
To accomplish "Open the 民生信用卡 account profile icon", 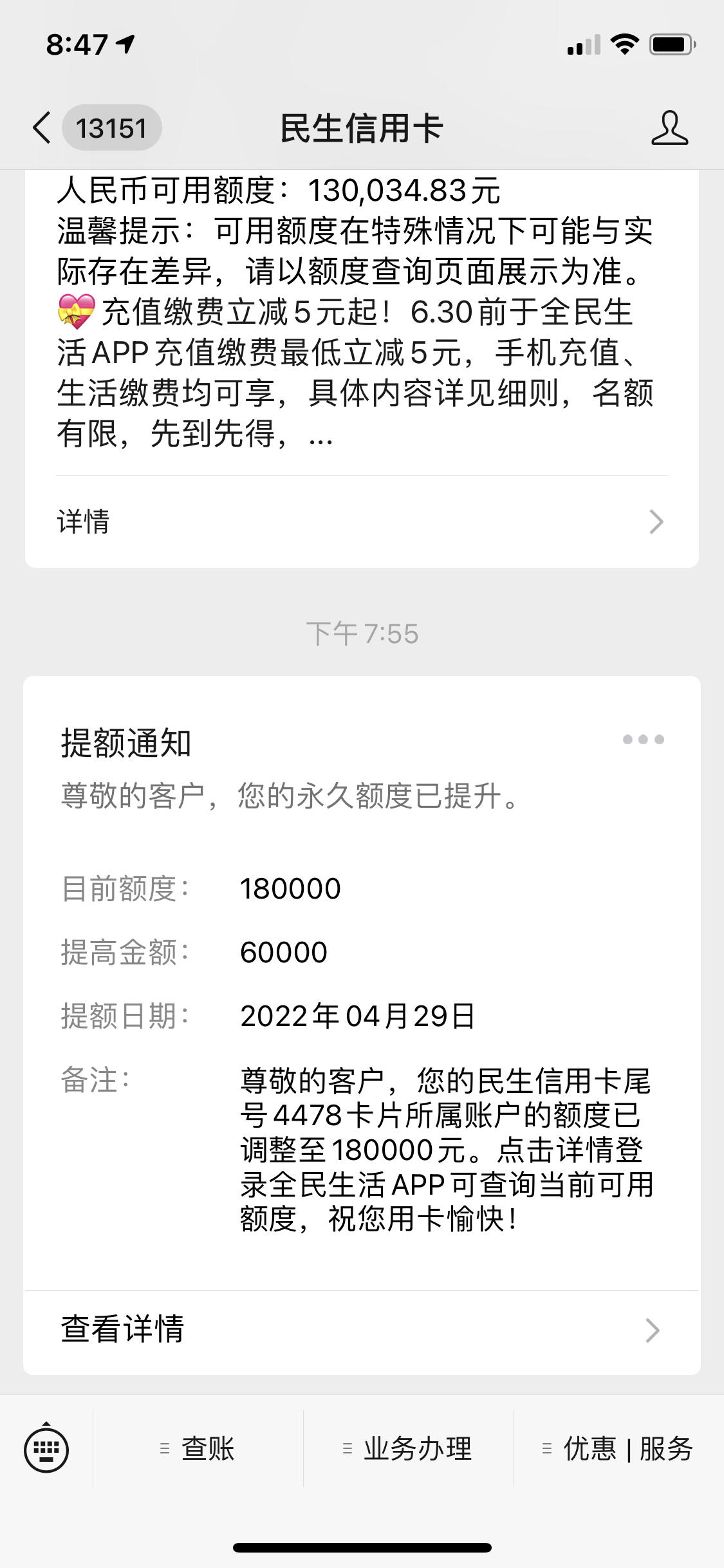I will click(x=669, y=127).
